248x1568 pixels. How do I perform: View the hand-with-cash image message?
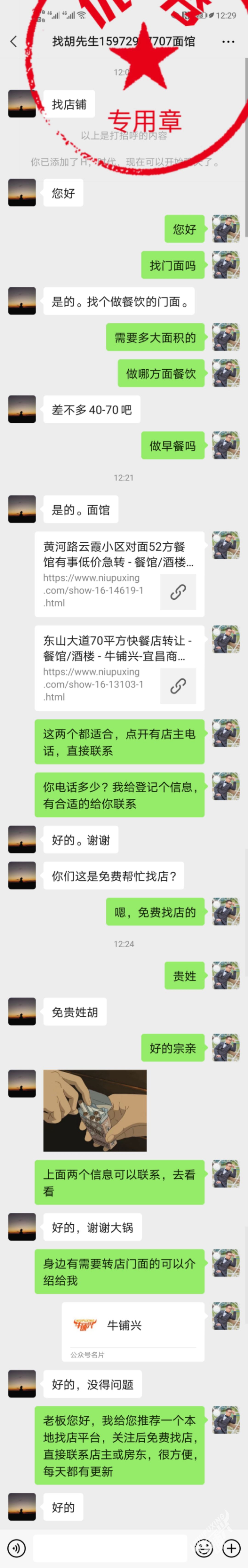click(x=95, y=1110)
